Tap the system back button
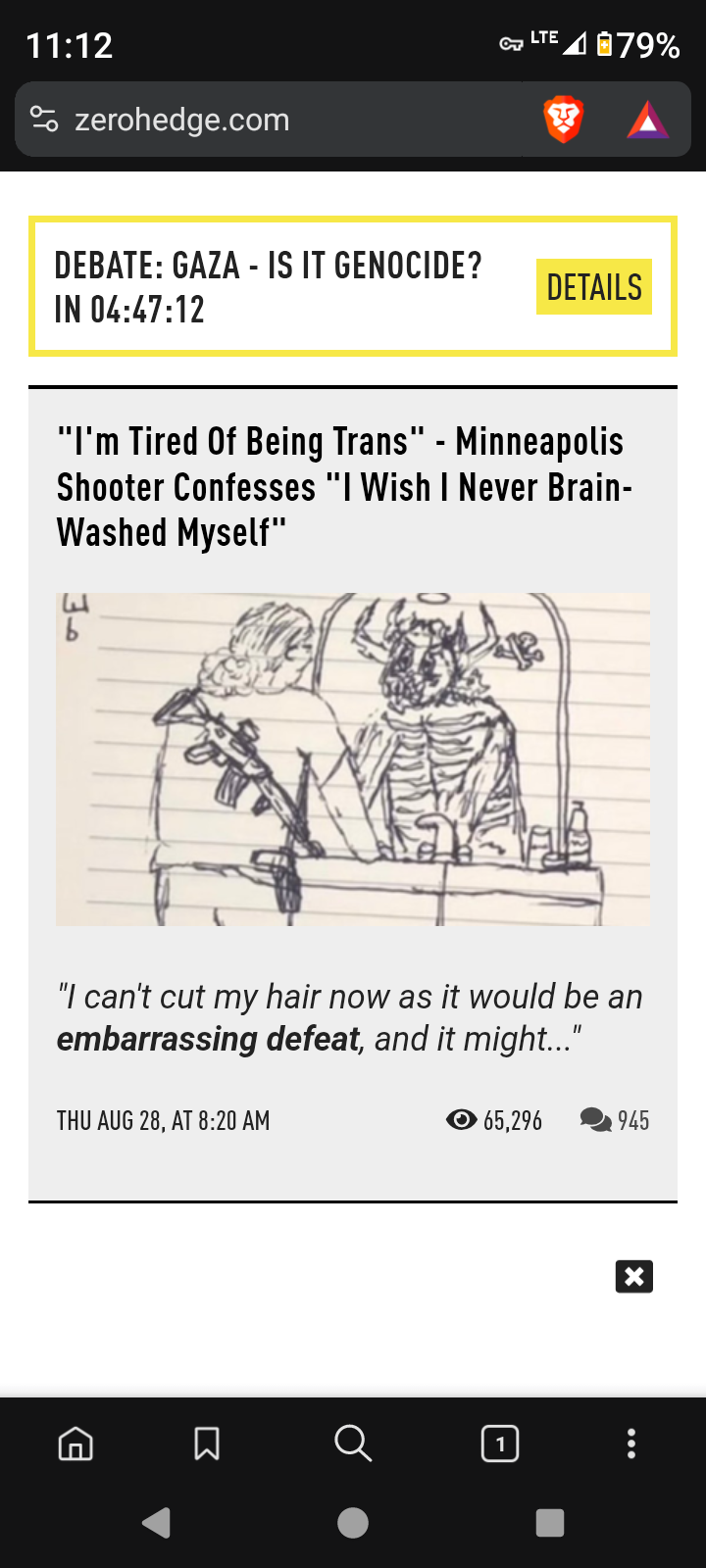Viewport: 706px width, 1568px height. pos(157,1523)
